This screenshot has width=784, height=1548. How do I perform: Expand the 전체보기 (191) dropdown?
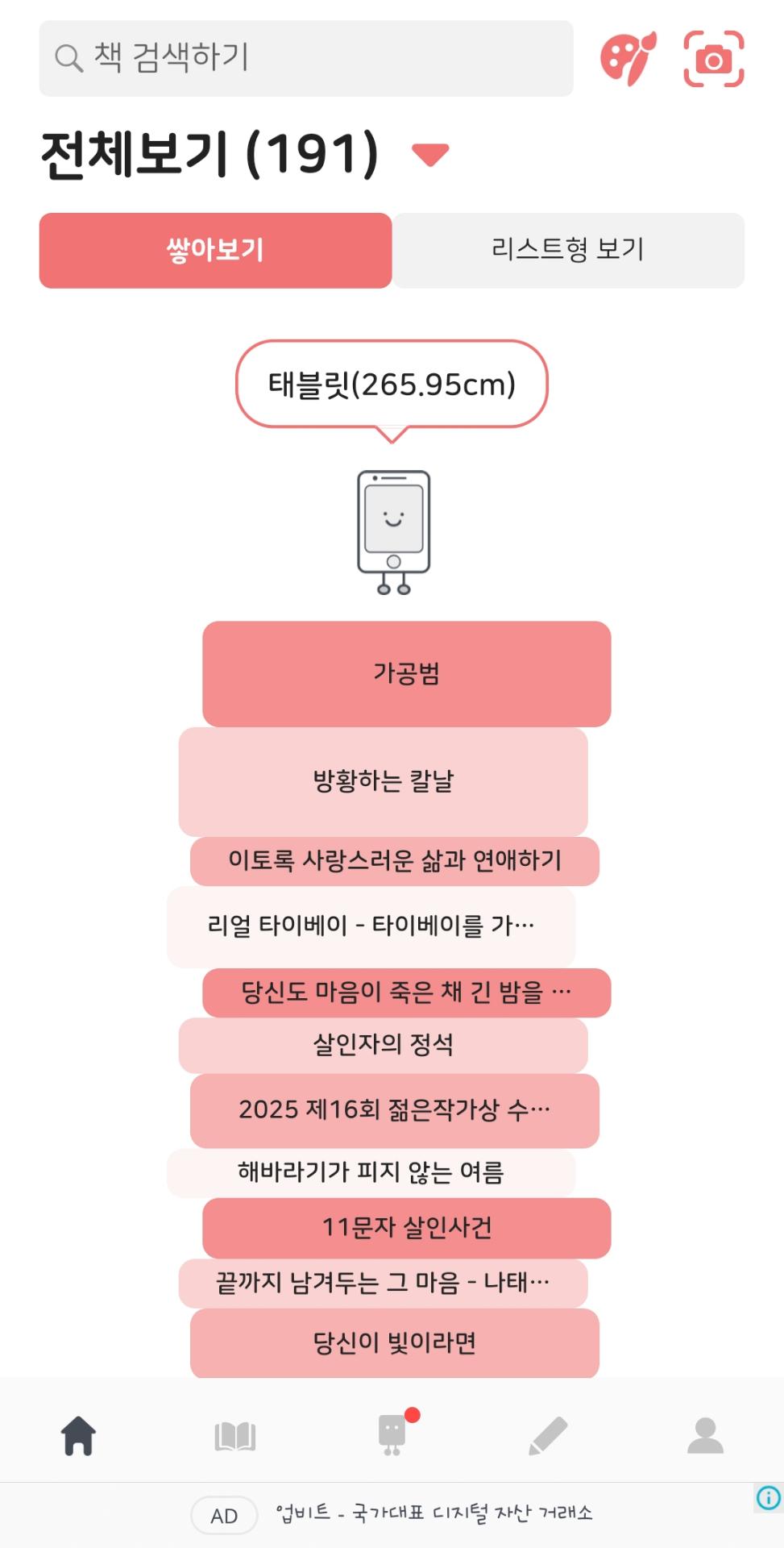click(429, 153)
